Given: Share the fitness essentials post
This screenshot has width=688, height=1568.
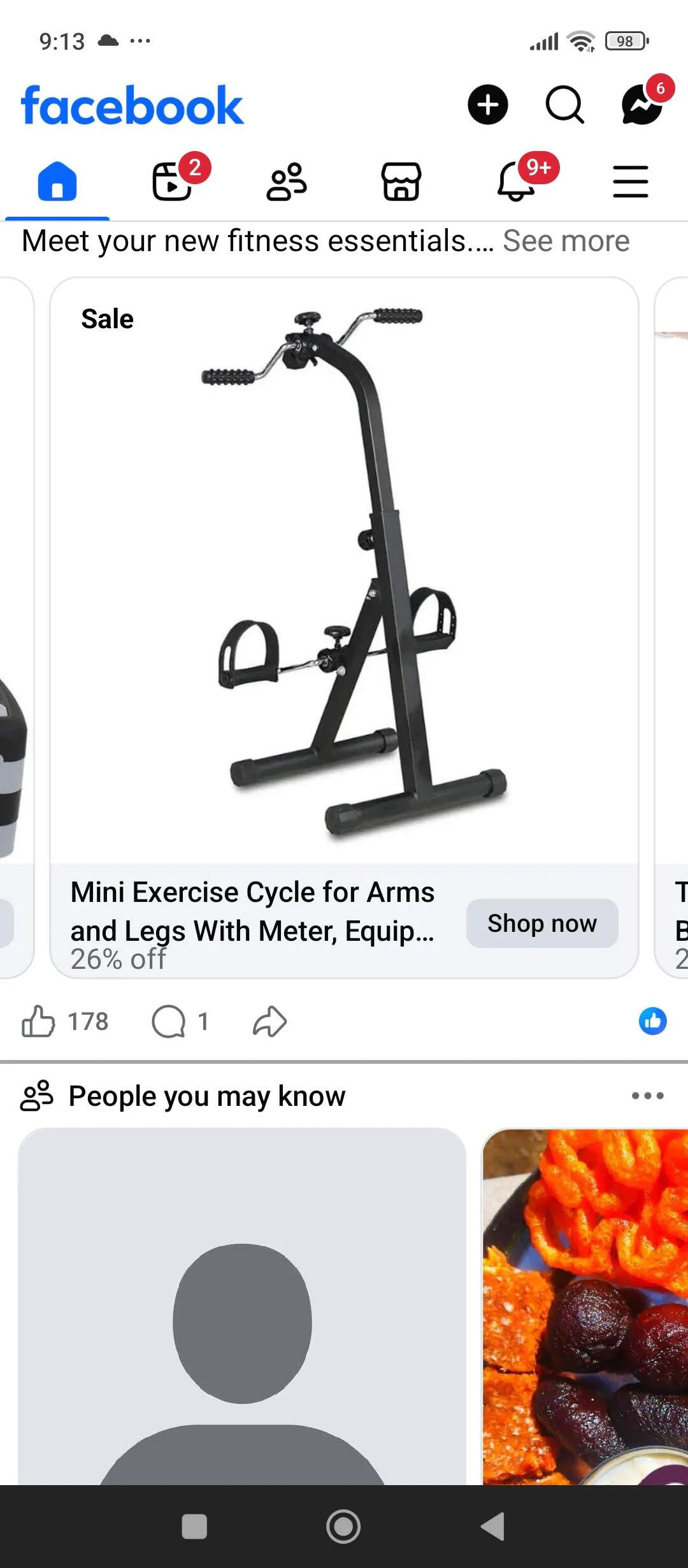Looking at the screenshot, I should (269, 1022).
